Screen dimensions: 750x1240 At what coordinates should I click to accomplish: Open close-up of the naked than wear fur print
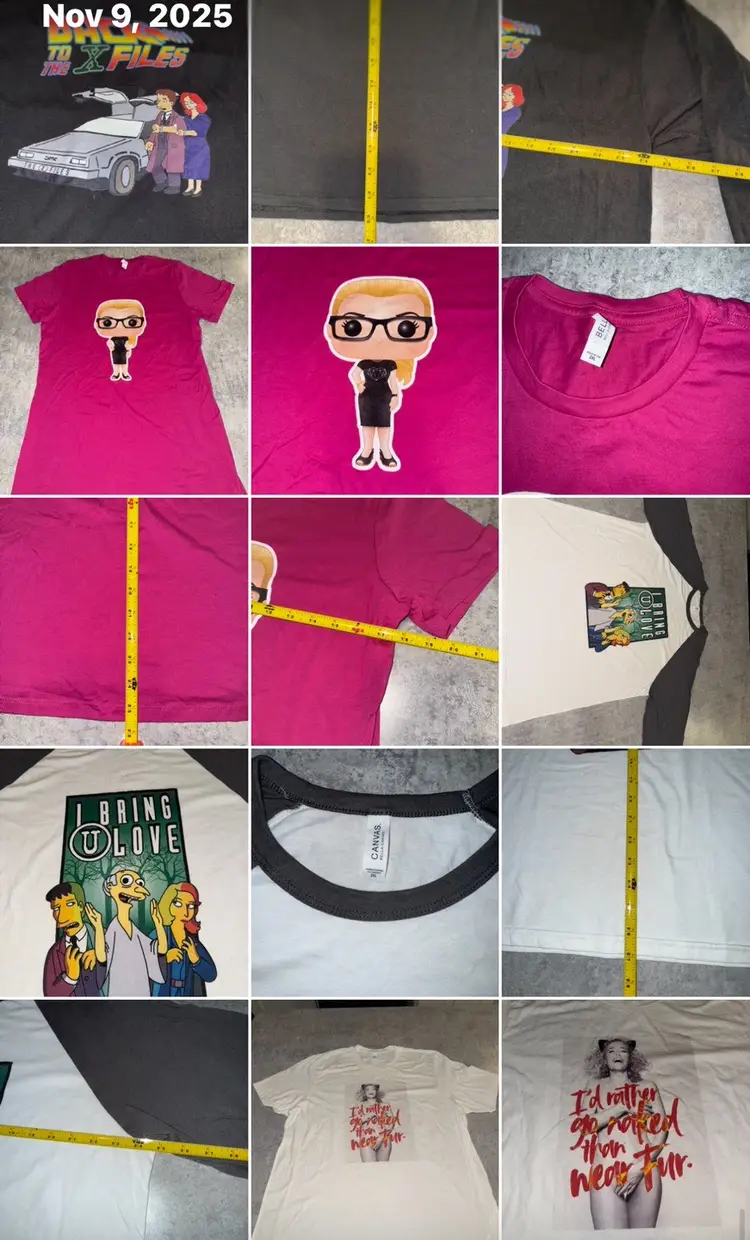[626, 1120]
